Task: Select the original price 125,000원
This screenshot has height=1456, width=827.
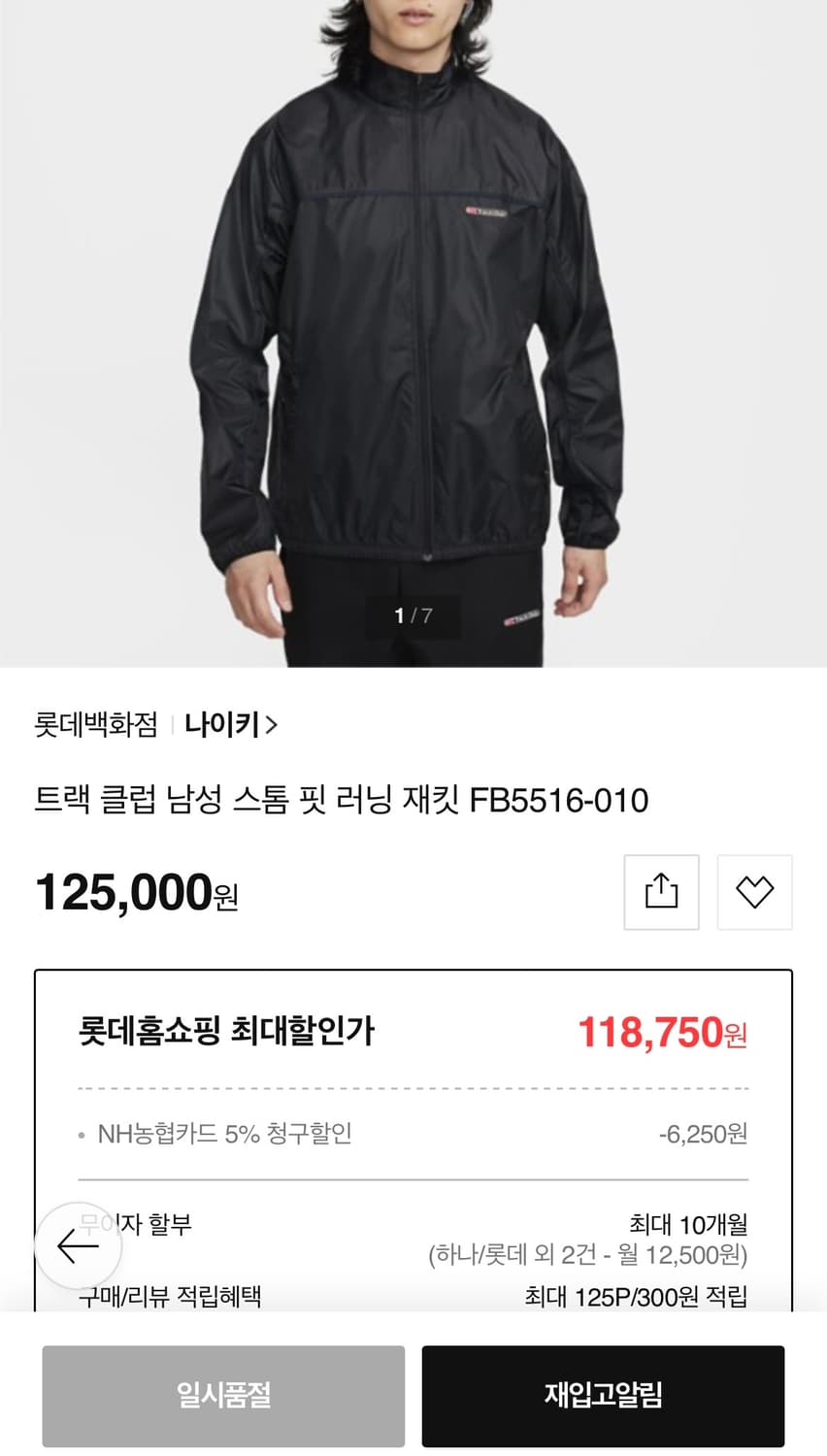Action: pos(136,893)
